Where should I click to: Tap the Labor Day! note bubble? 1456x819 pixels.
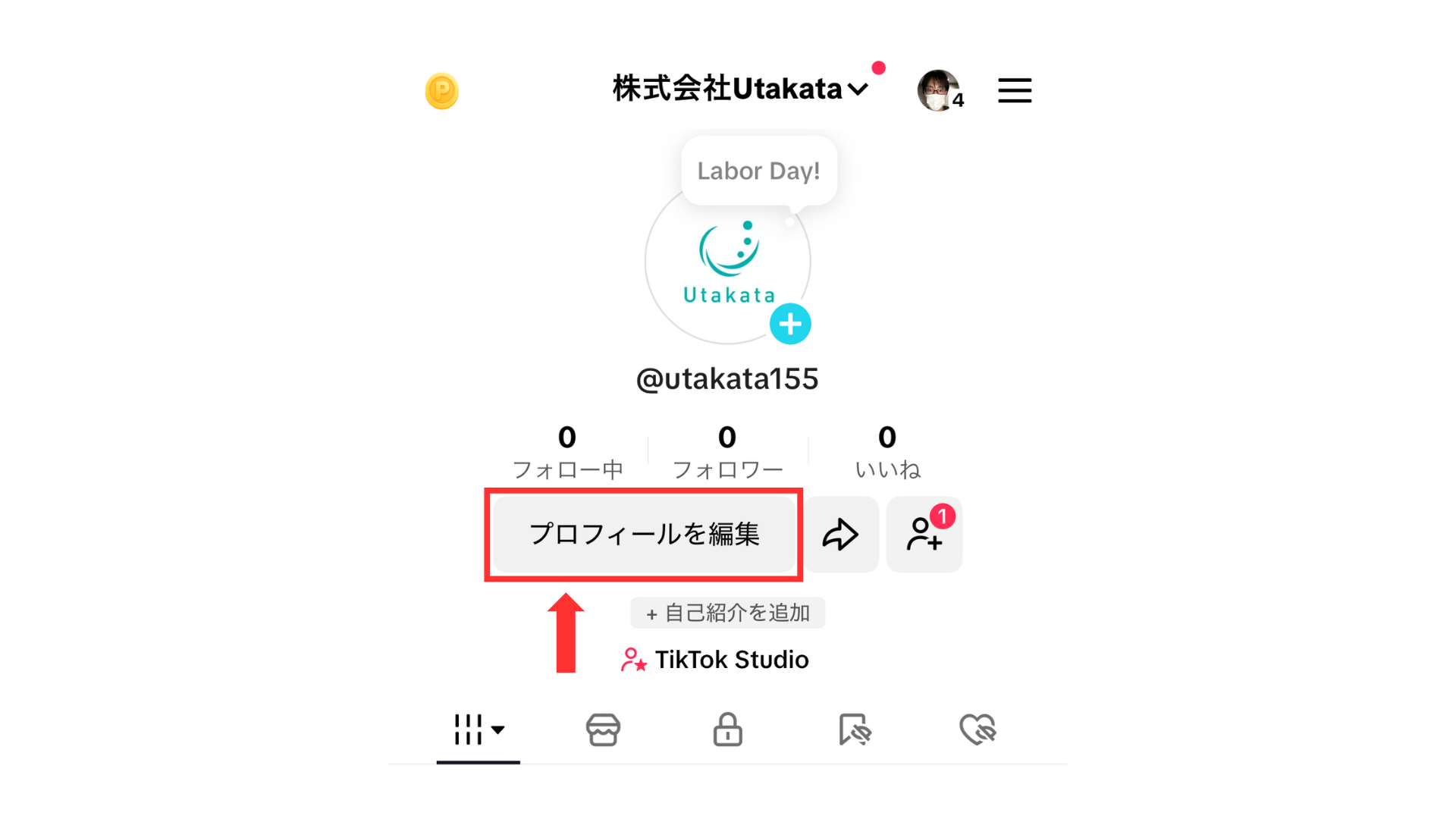click(x=758, y=171)
